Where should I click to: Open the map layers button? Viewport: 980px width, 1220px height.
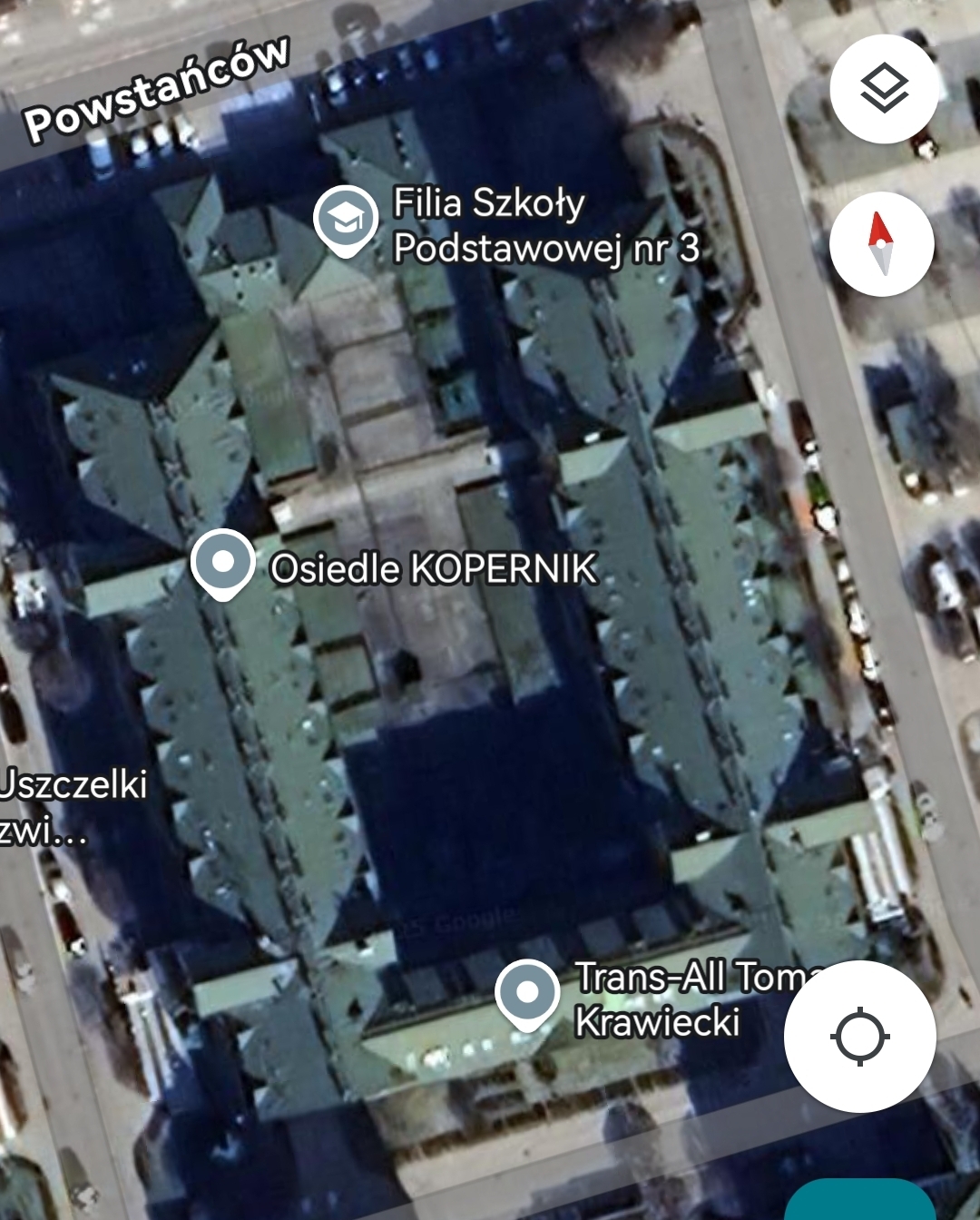883,89
